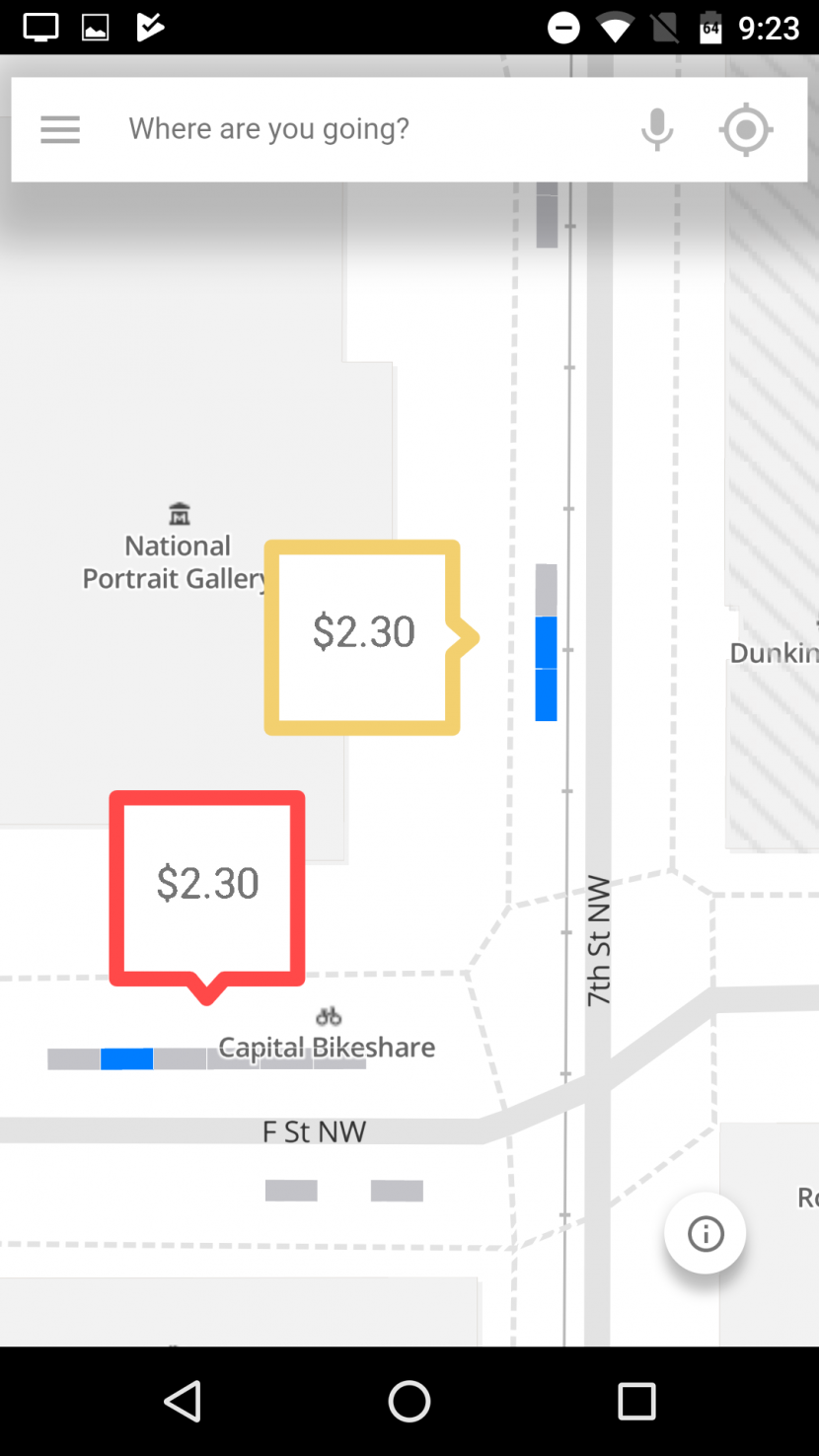
Task: Tap the Dunkin place label on the map
Action: [x=774, y=652]
